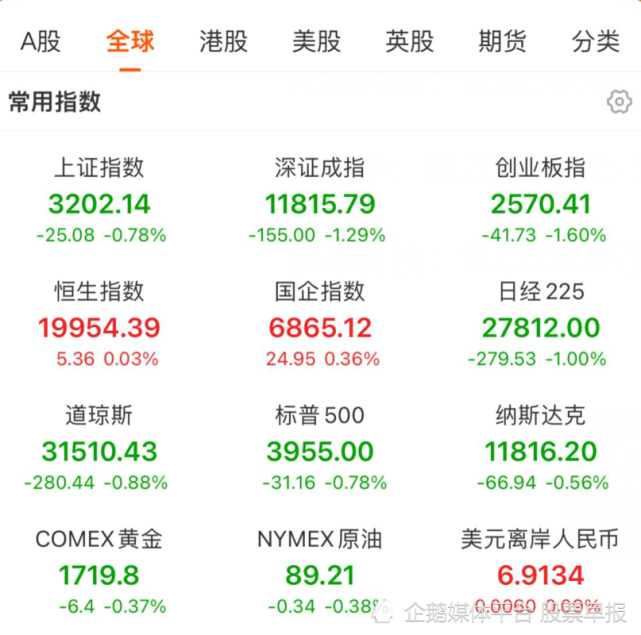The height and width of the screenshot is (635, 641).
Task: Open 日经 225 index card
Action: pos(541,326)
